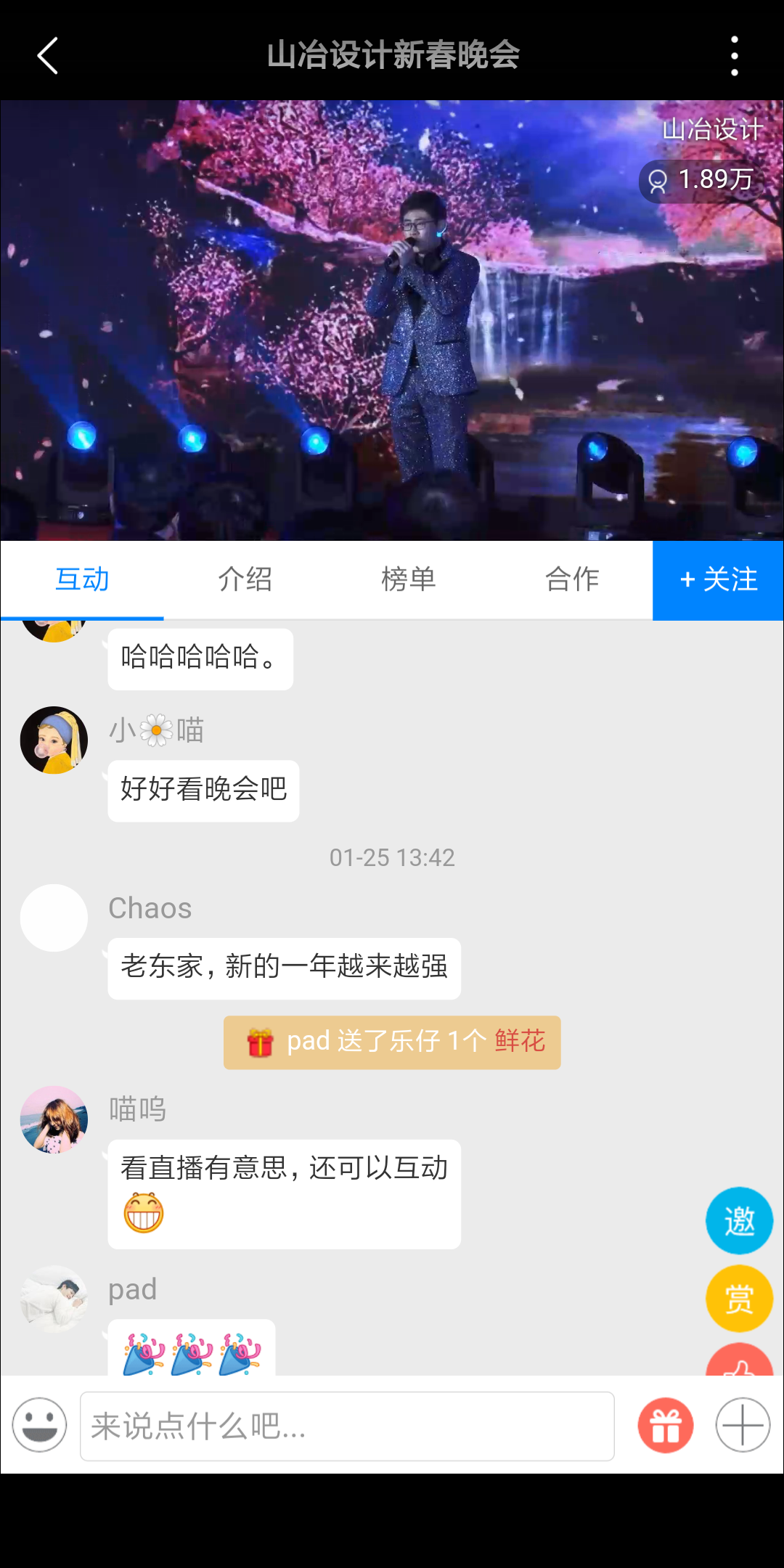The width and height of the screenshot is (784, 1568).
Task: View Chaos's profile avatar
Action: [54, 918]
